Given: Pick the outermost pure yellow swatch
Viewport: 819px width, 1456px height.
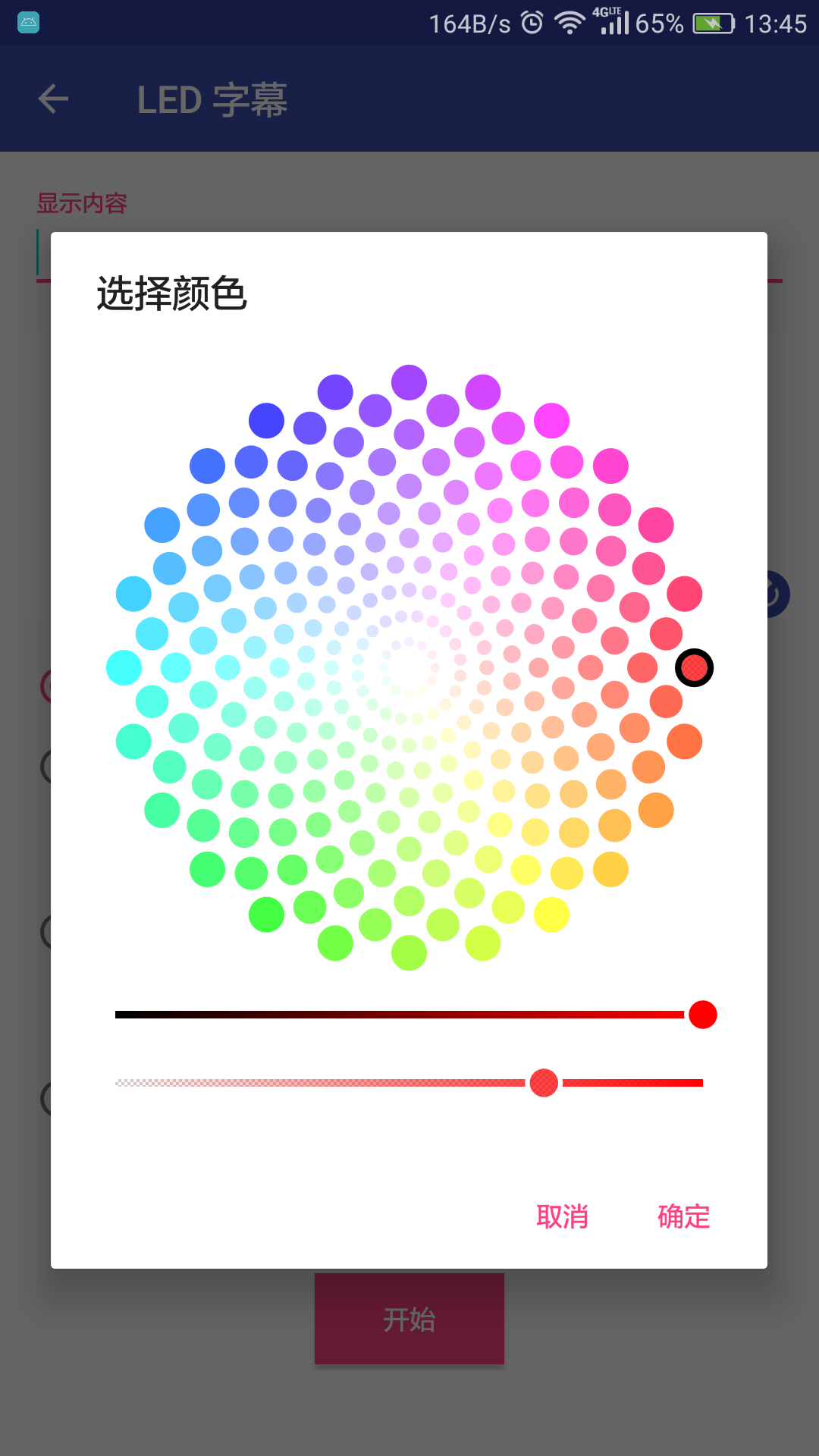Looking at the screenshot, I should point(551,914).
